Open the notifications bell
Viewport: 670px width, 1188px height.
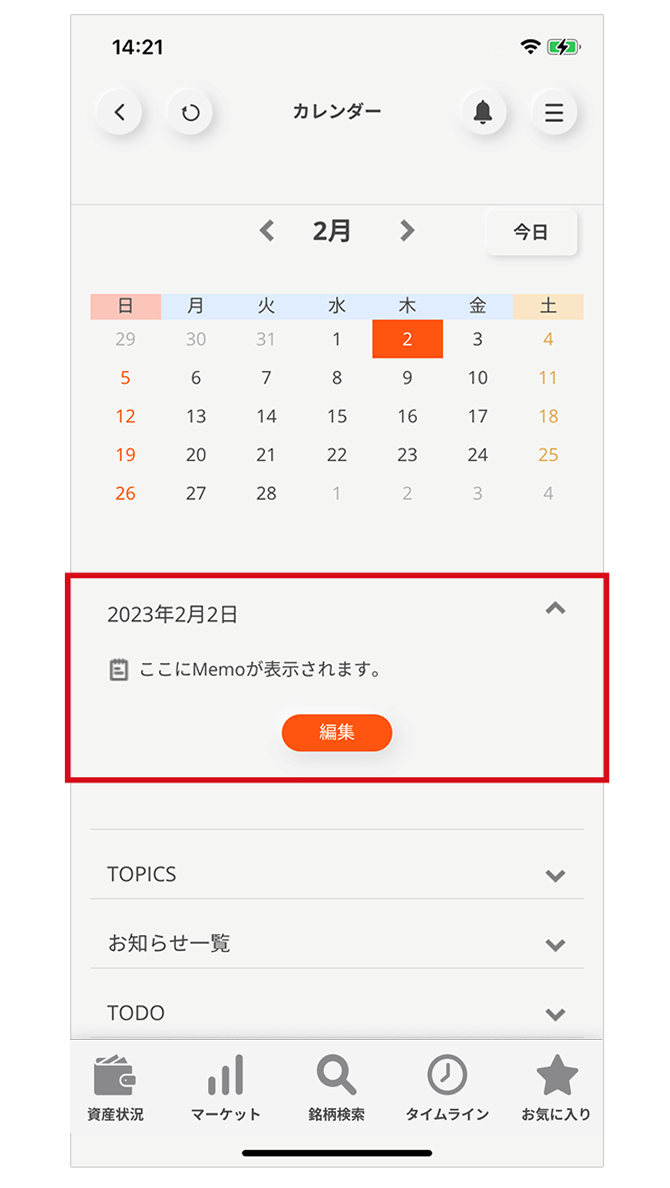[x=483, y=112]
